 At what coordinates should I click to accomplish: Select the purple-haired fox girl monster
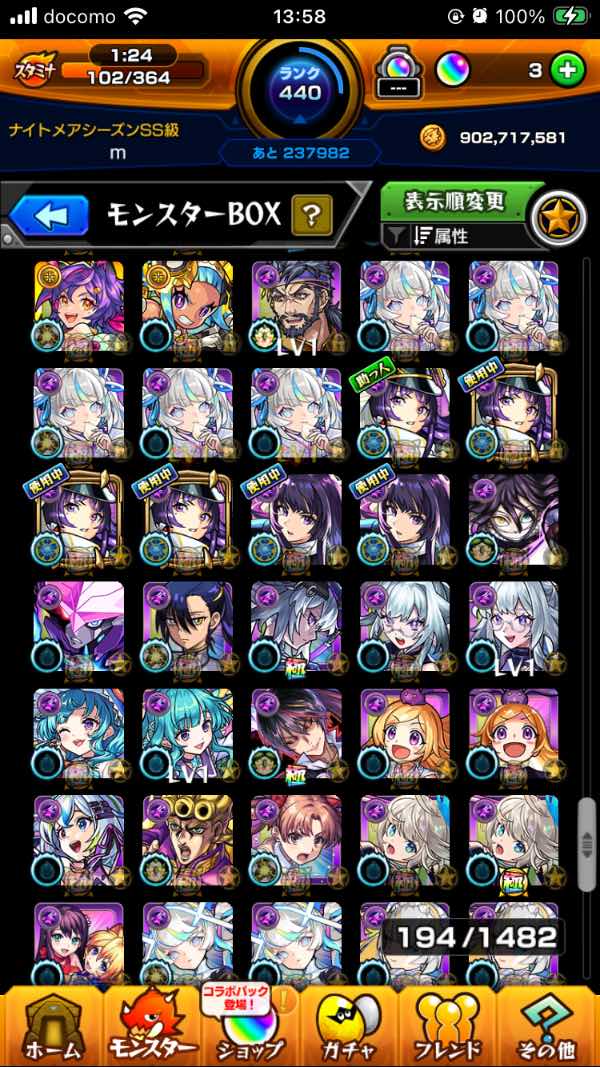(x=79, y=306)
